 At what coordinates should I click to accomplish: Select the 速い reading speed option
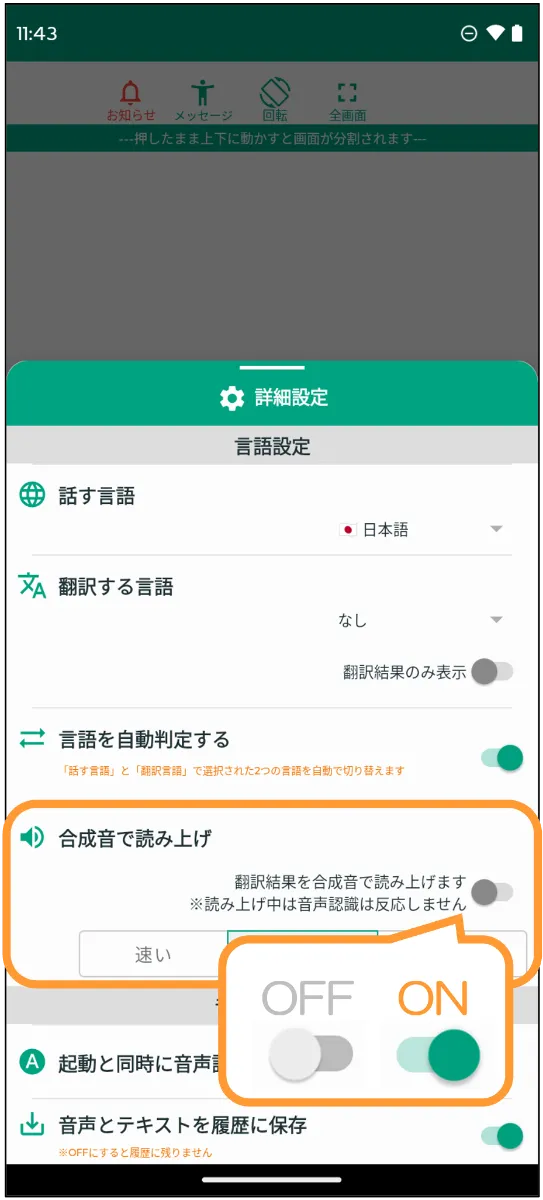click(153, 954)
